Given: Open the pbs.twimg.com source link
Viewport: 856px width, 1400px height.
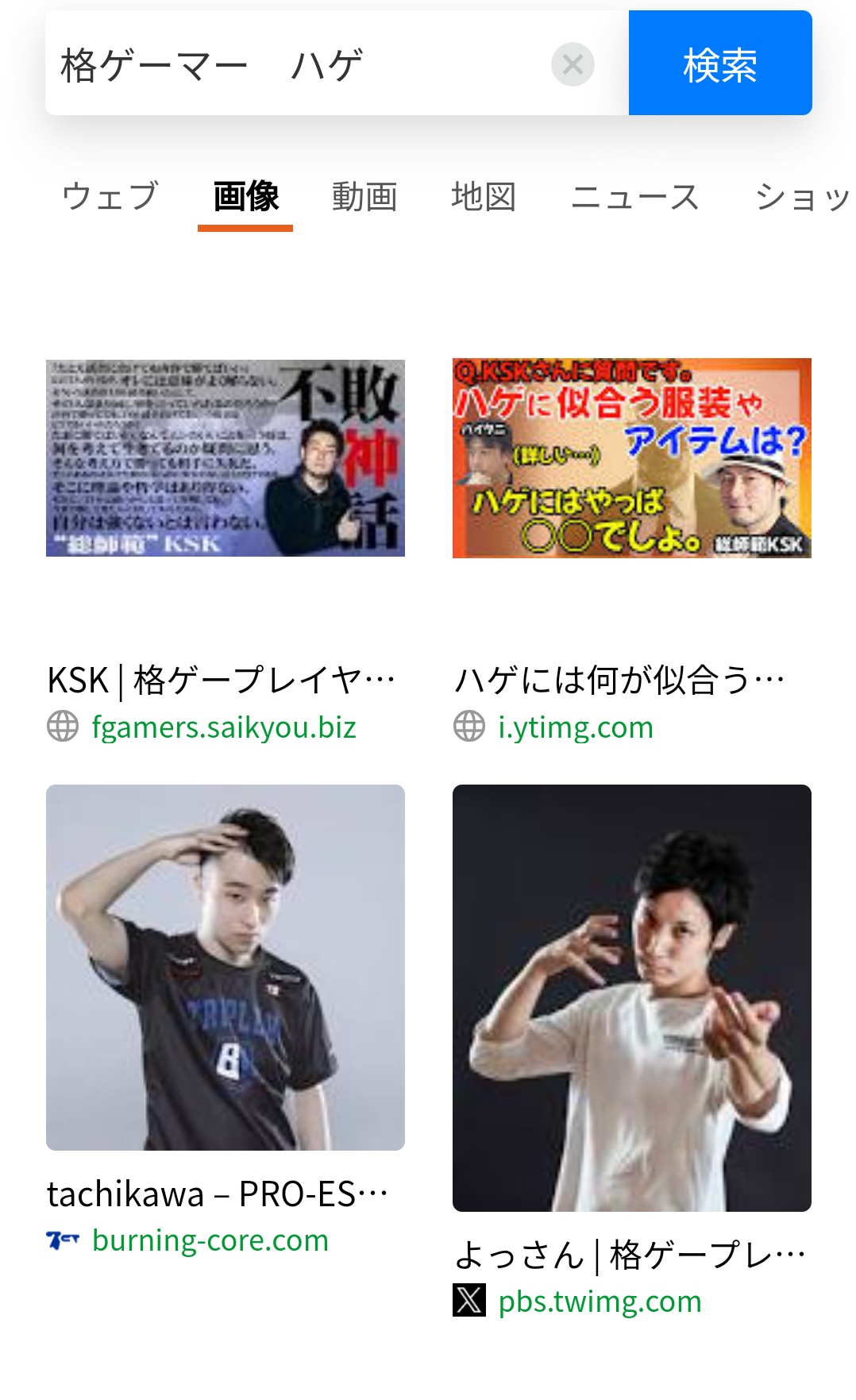Looking at the screenshot, I should [600, 1301].
